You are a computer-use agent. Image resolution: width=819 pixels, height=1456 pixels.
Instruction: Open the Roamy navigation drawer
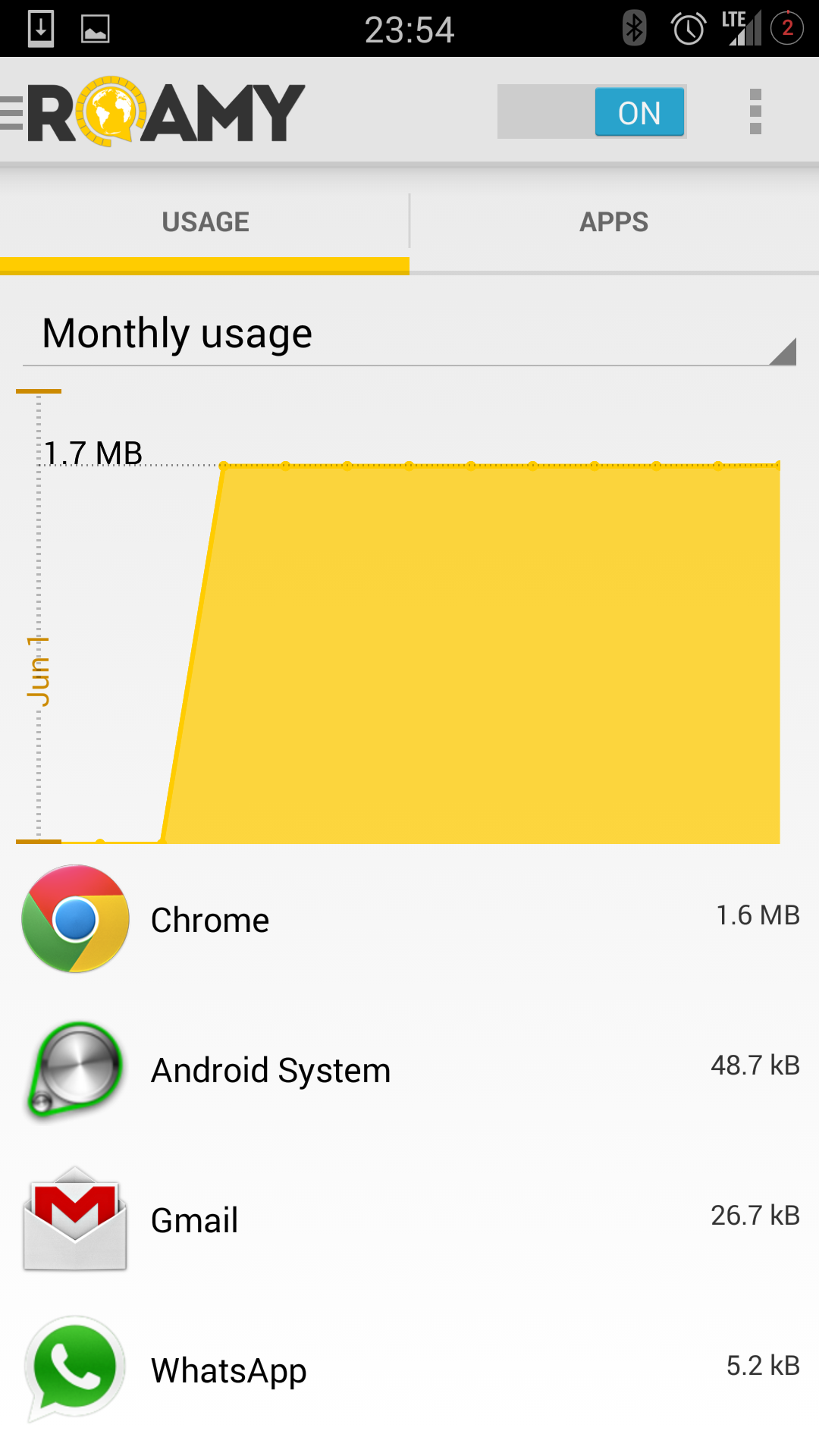14,112
